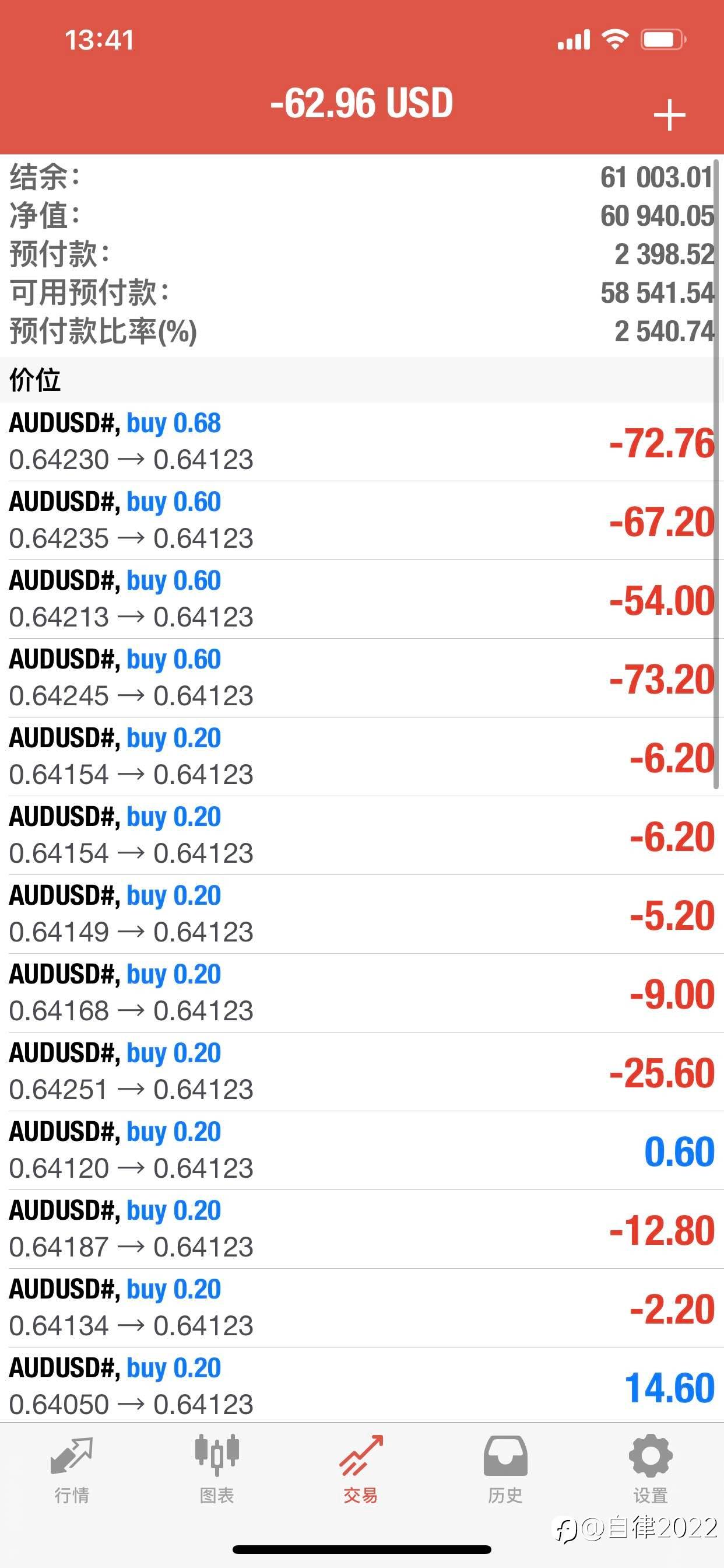
Task: Open the position with 14.60 profit
Action: coord(362,1385)
